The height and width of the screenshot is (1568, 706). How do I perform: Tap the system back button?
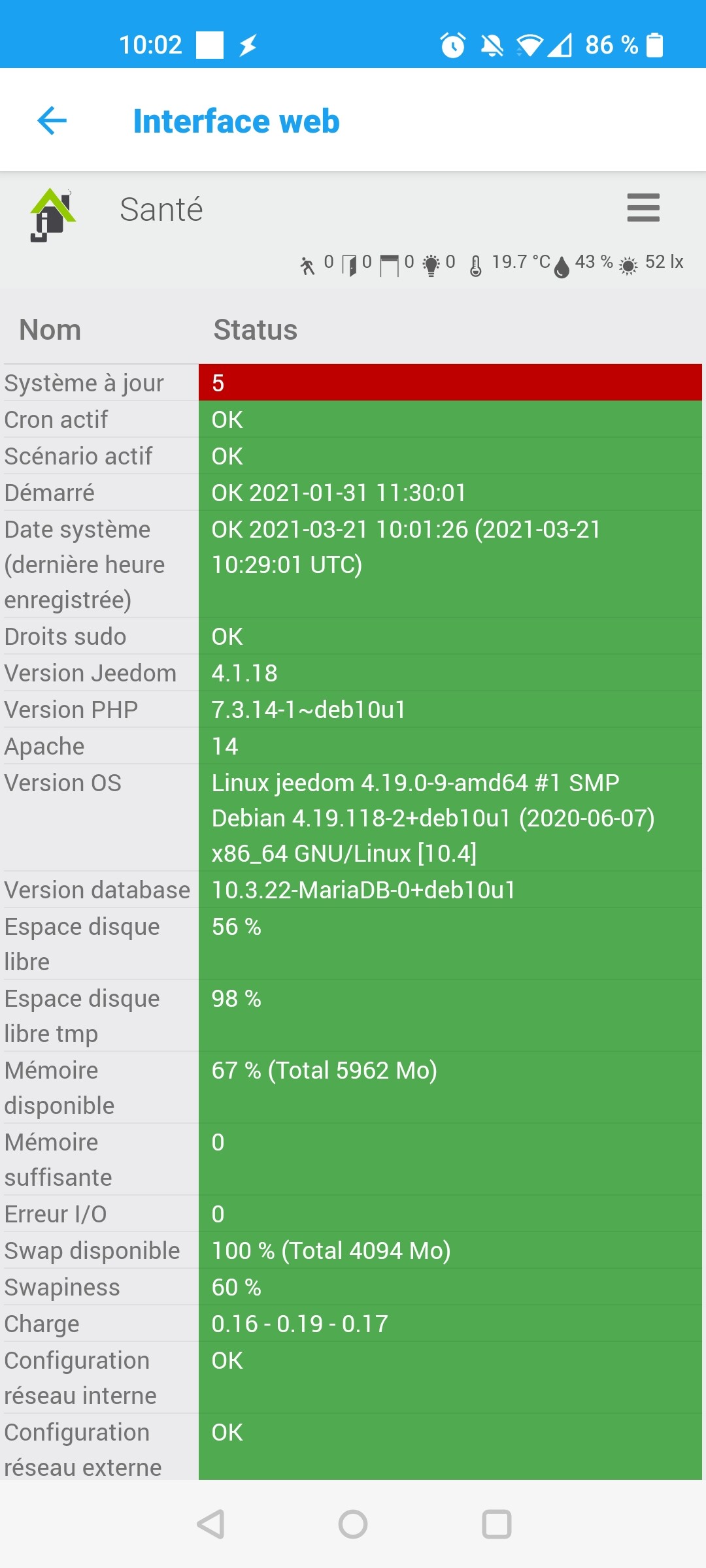pyautogui.click(x=210, y=1524)
